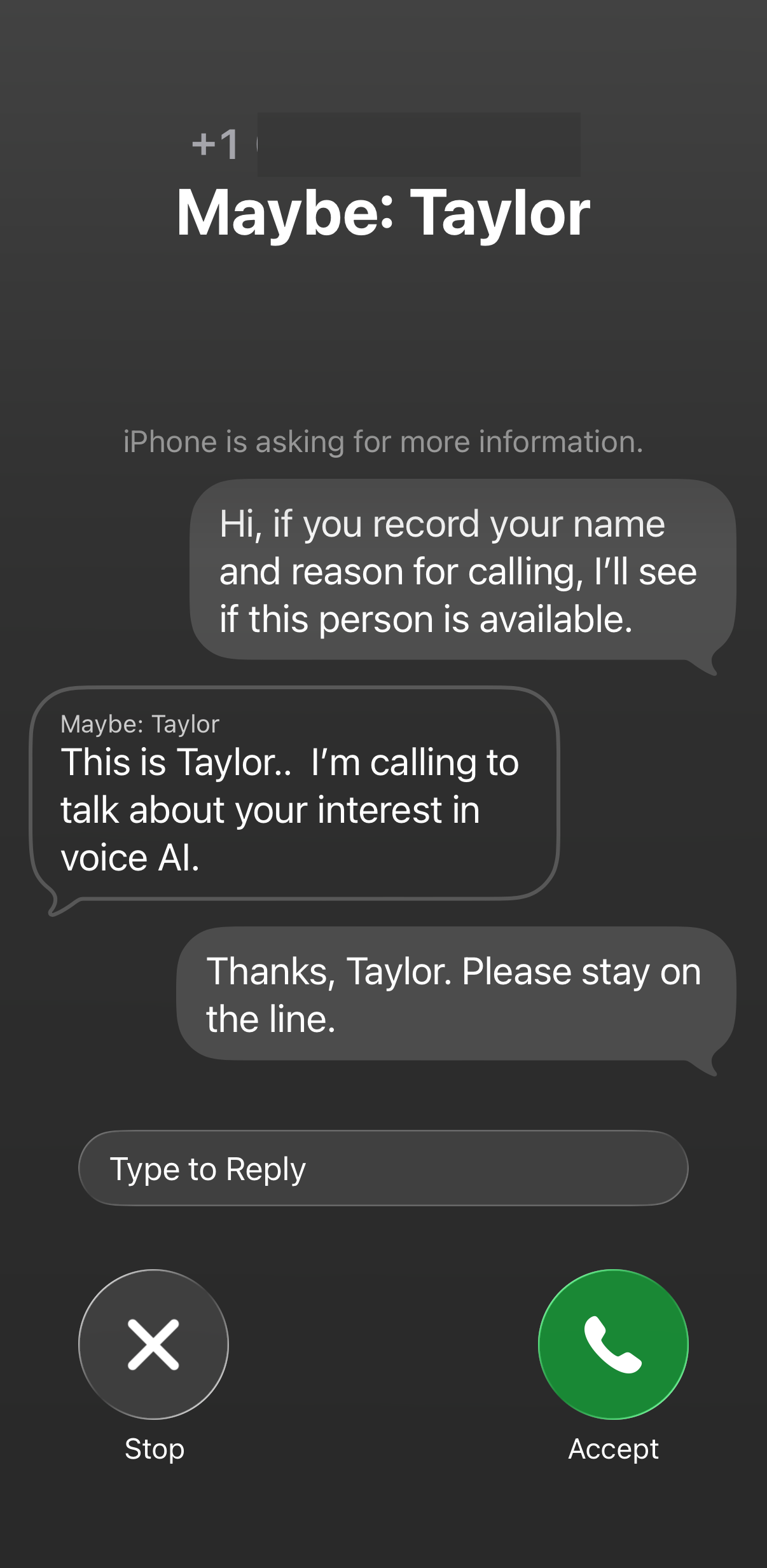The width and height of the screenshot is (767, 1568).
Task: Accept the call from Taylor
Action: (613, 1344)
